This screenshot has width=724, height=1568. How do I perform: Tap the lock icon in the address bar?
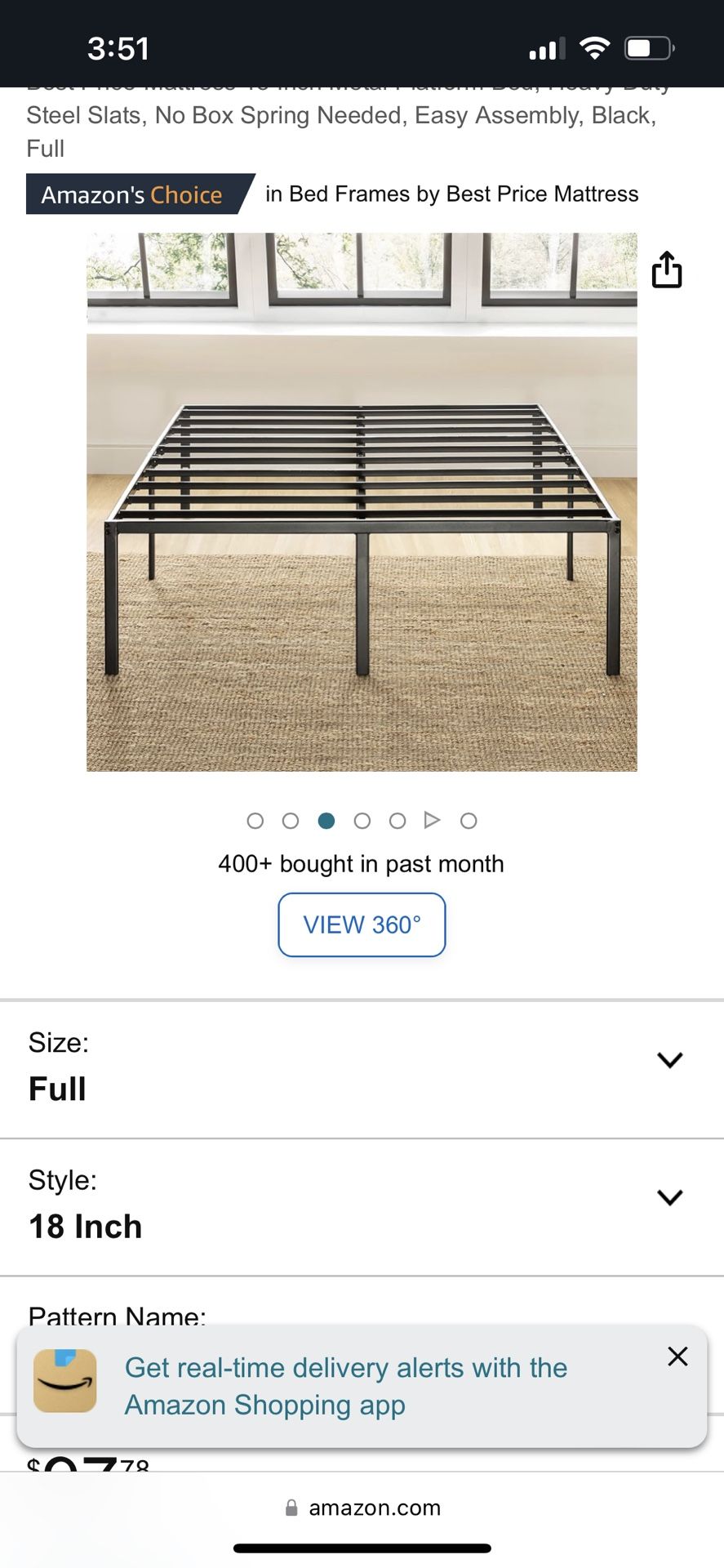click(290, 1508)
